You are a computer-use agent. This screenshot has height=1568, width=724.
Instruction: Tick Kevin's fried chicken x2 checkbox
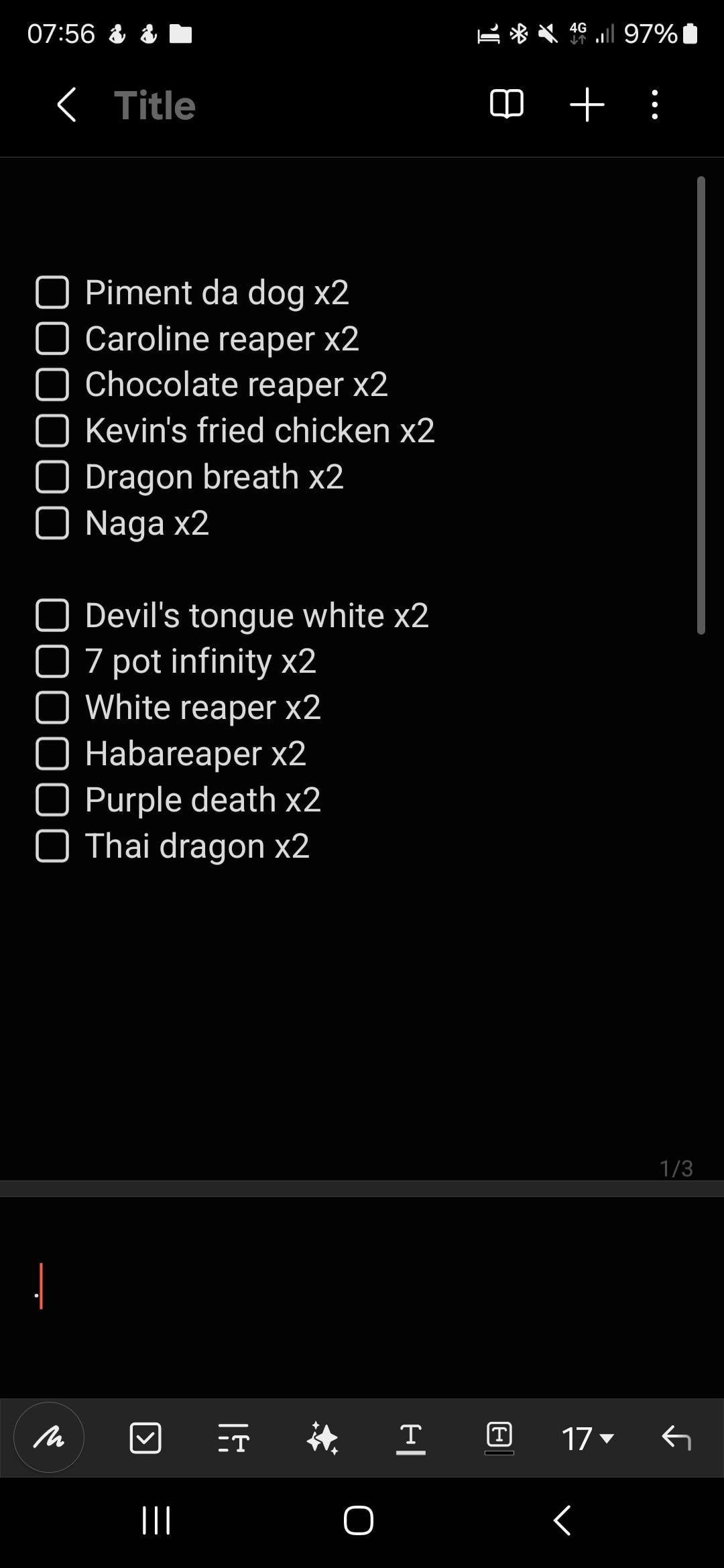tap(52, 431)
